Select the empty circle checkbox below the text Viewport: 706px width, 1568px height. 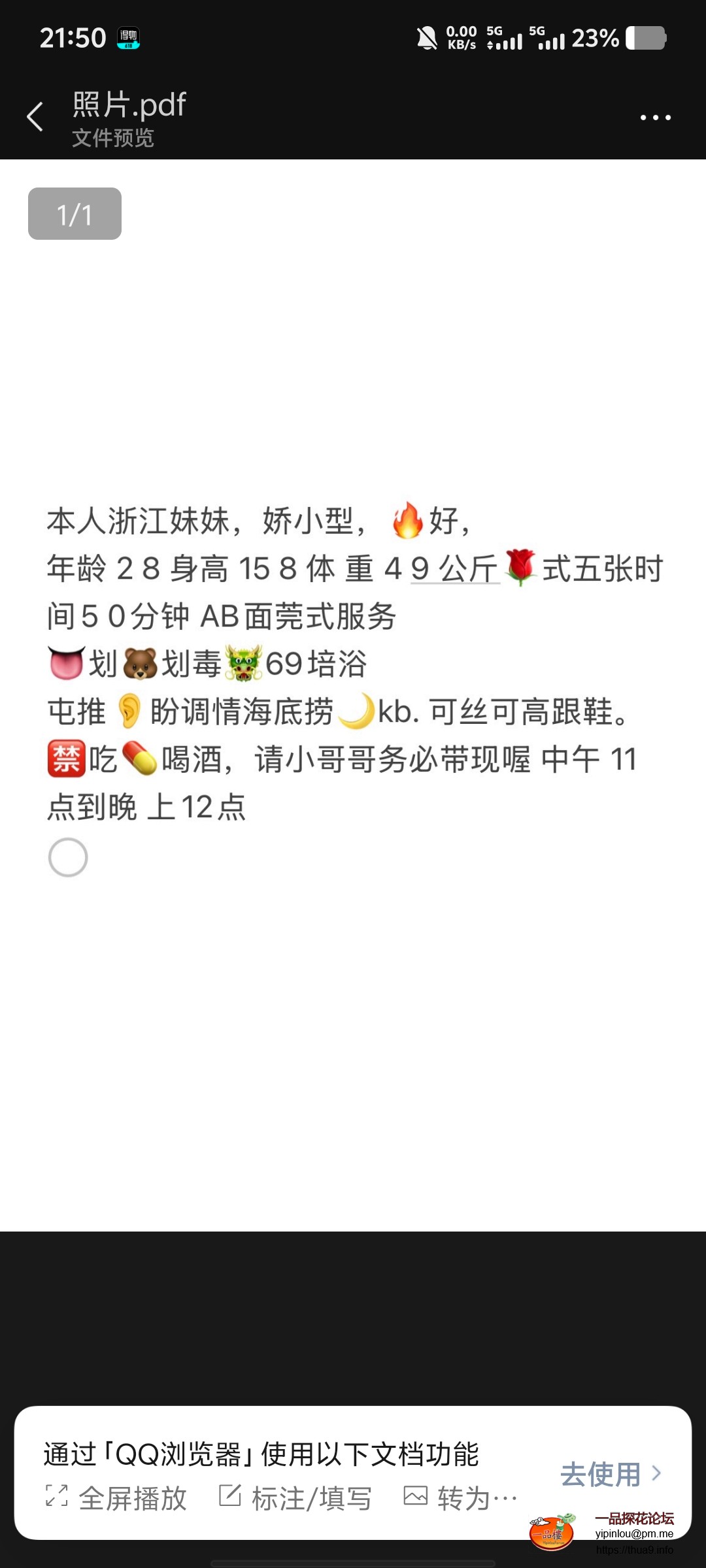click(x=67, y=858)
